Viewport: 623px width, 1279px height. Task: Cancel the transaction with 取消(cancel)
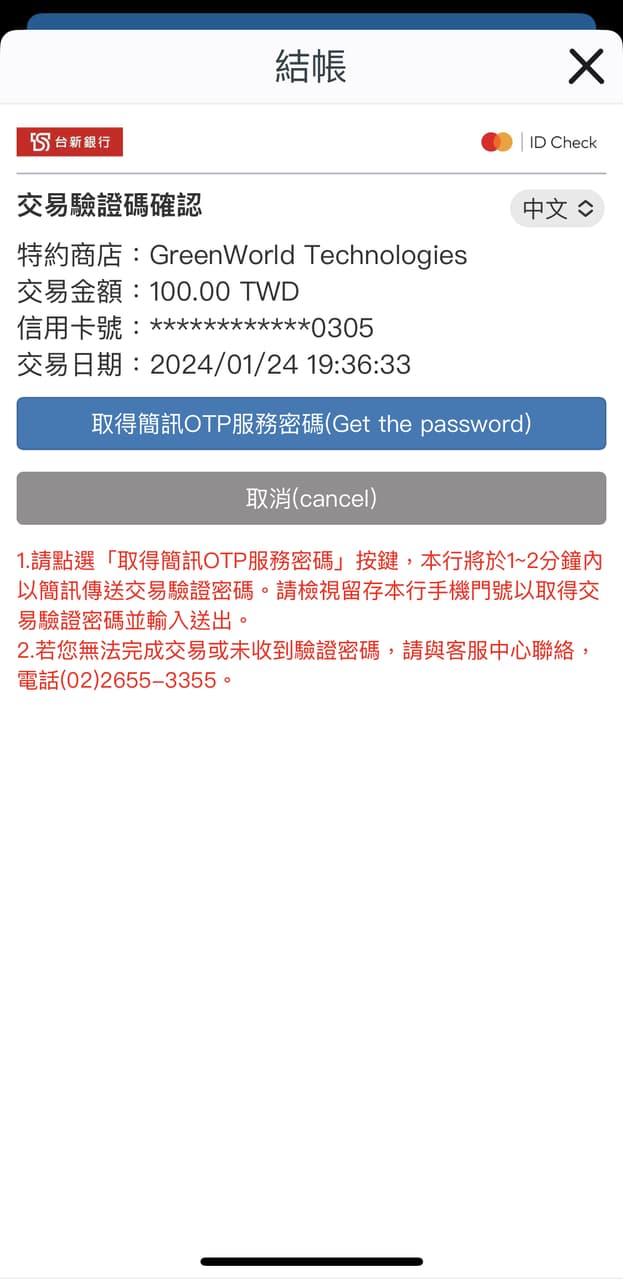(x=311, y=498)
